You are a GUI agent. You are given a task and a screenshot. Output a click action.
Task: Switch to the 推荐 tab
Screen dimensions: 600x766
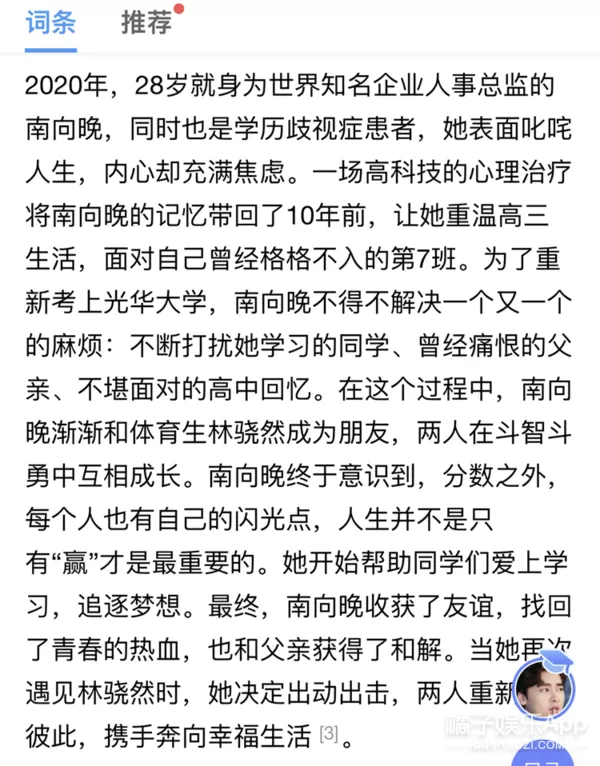coord(146,23)
